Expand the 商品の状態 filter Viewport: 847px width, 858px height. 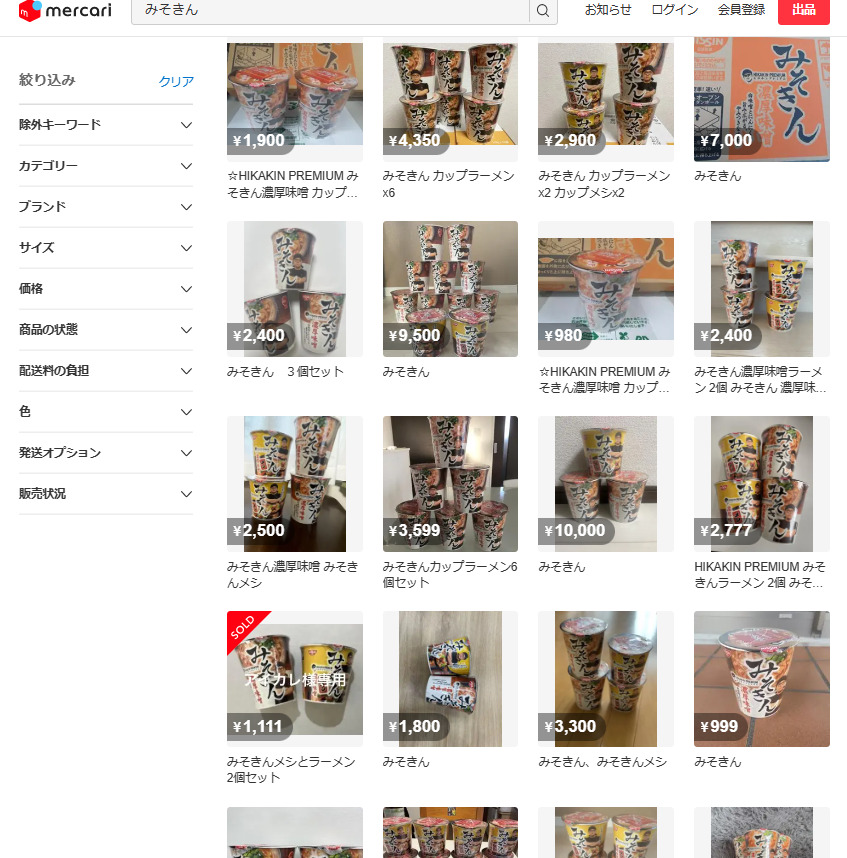tap(105, 330)
